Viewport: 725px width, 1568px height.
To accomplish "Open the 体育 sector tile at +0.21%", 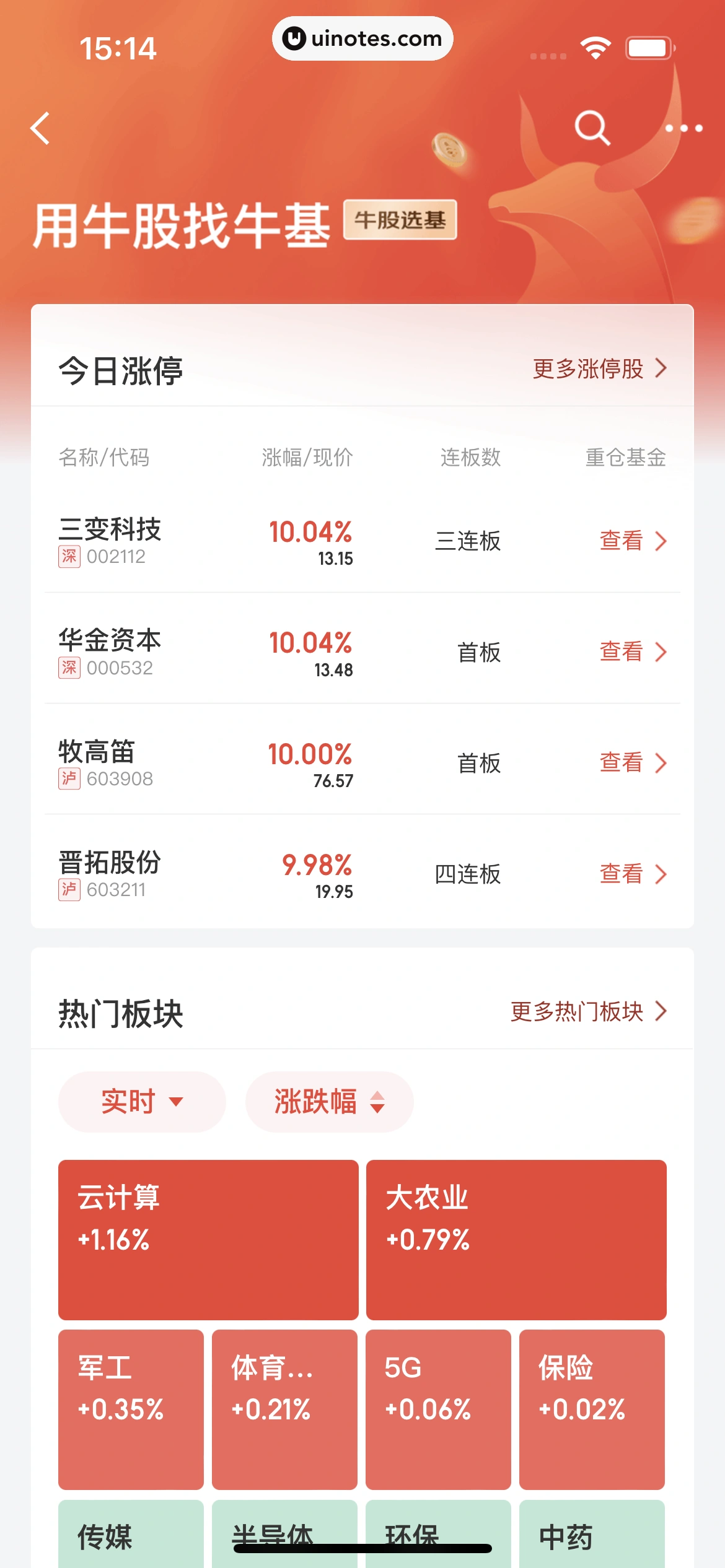I will pos(284,1409).
